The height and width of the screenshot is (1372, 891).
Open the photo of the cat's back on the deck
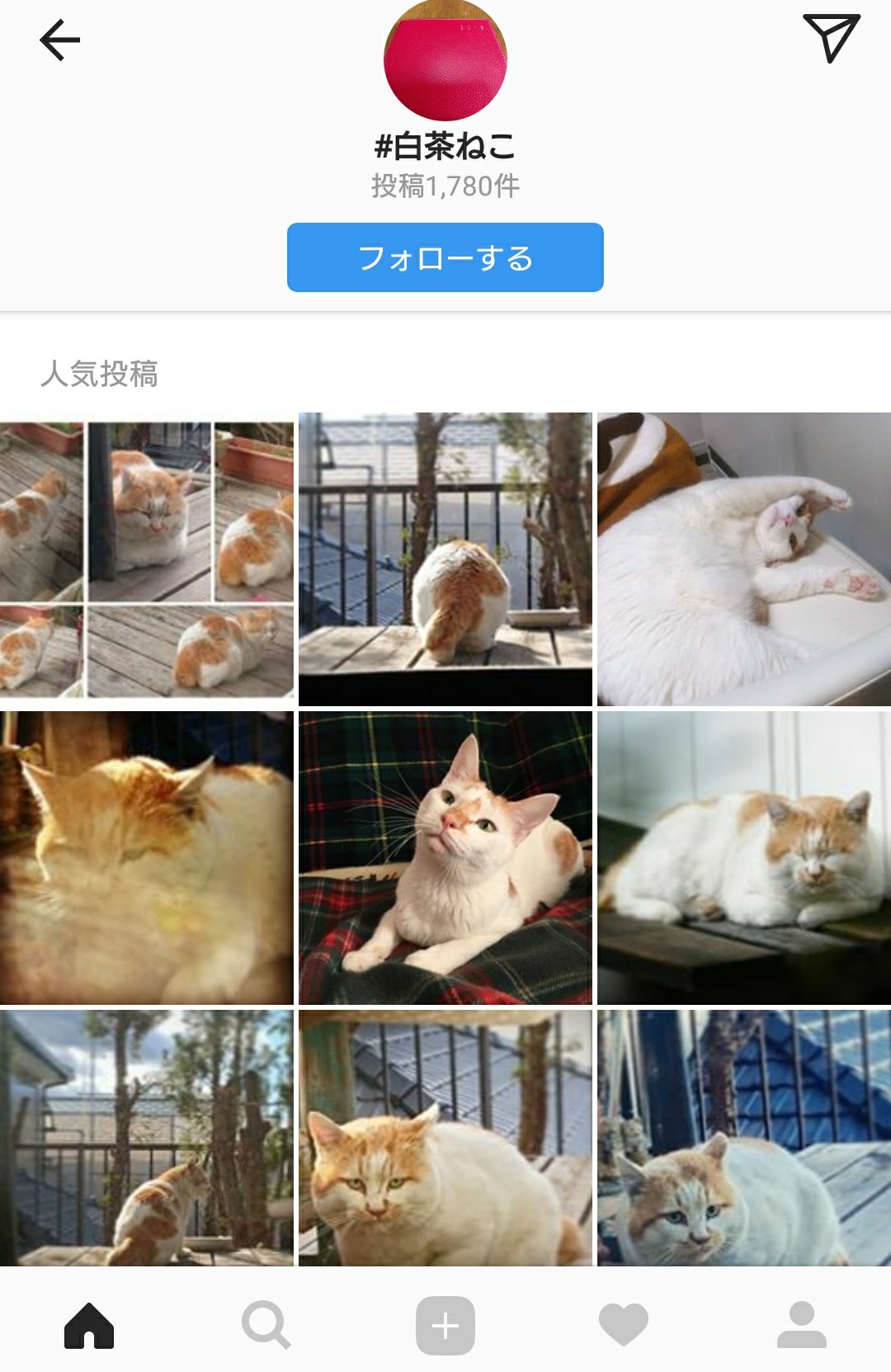coord(445,559)
